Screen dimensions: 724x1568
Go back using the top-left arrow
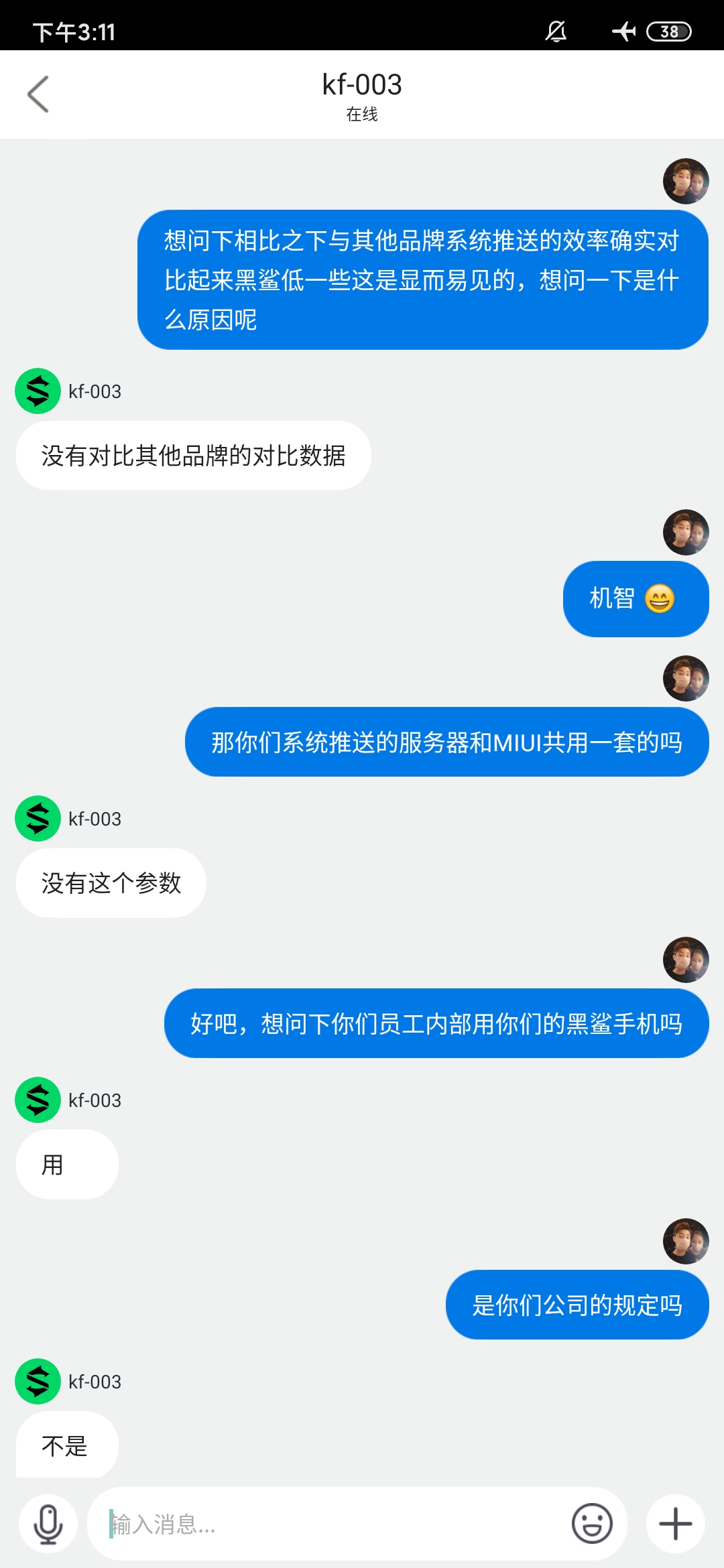pyautogui.click(x=38, y=94)
